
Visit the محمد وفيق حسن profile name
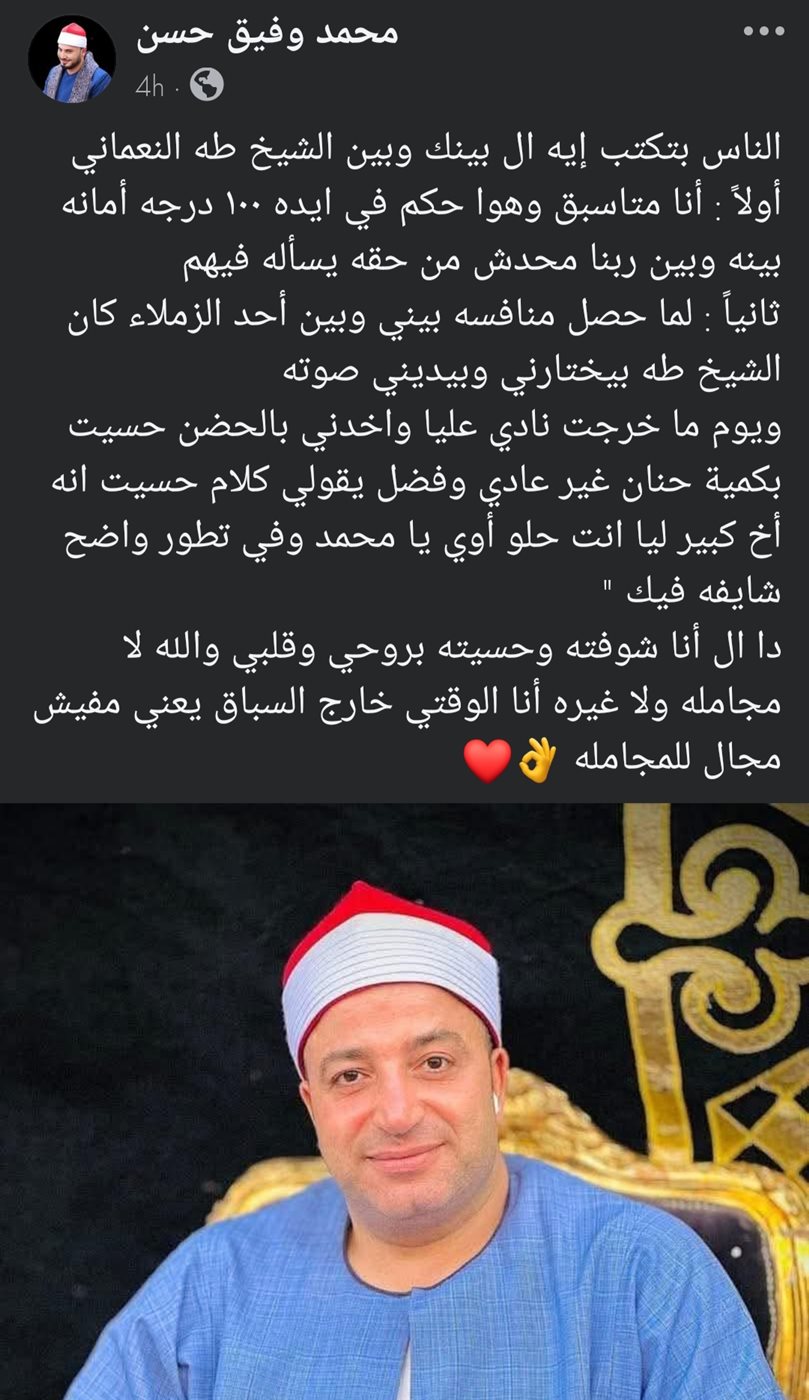(x=267, y=33)
